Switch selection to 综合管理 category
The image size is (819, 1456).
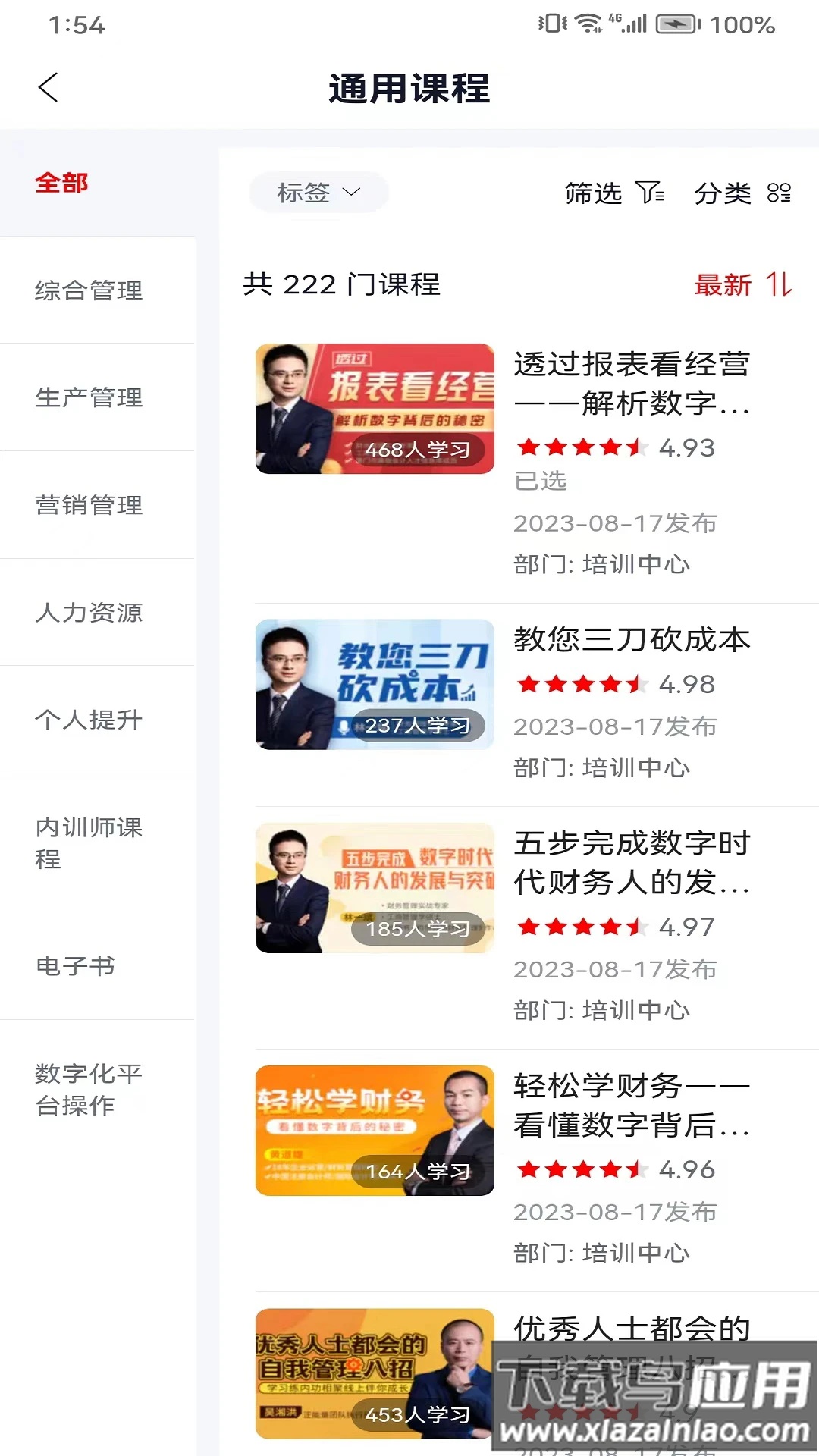click(87, 290)
